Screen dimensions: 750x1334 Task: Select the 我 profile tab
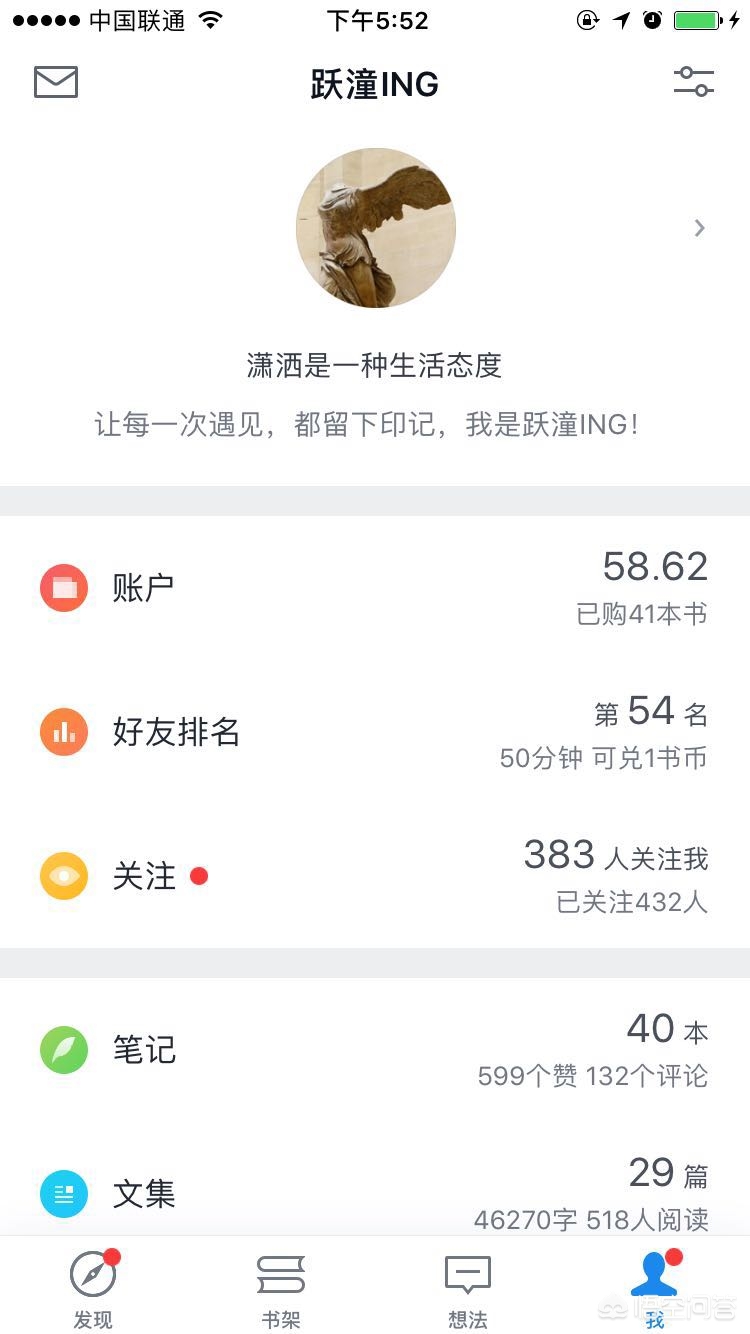(x=655, y=1287)
